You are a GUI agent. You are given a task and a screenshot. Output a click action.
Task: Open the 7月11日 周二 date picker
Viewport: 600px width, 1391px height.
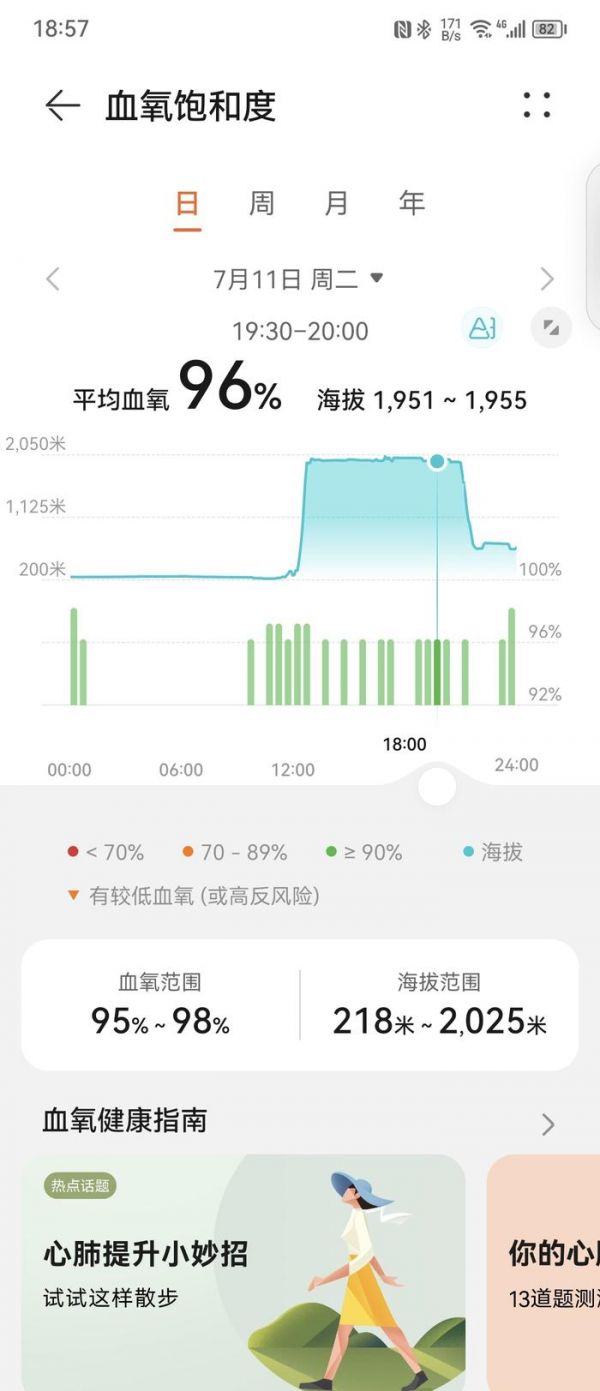coord(298,279)
